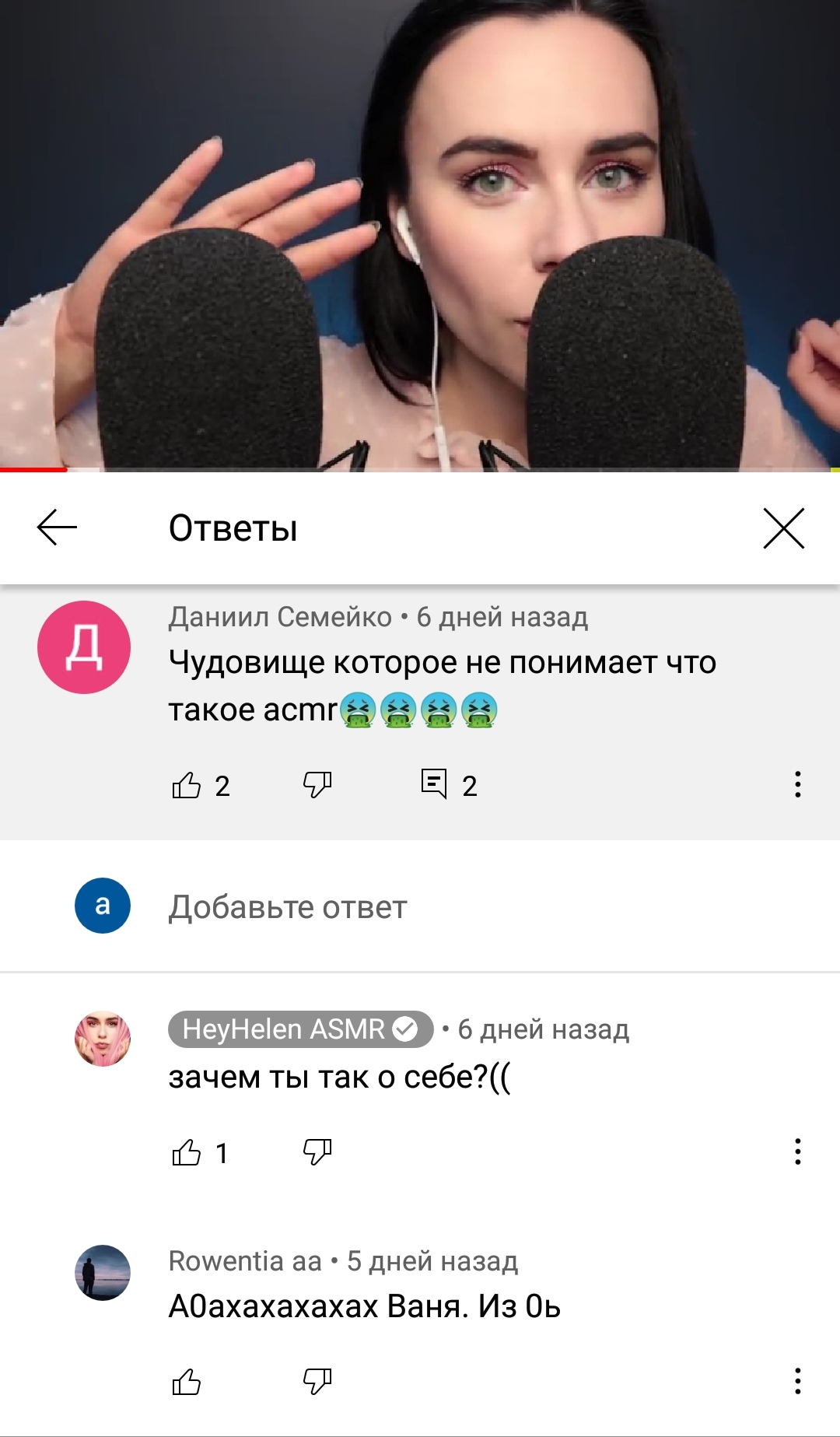Tap the Добавьте ответ reply field
The height and width of the screenshot is (1437, 840).
420,906
